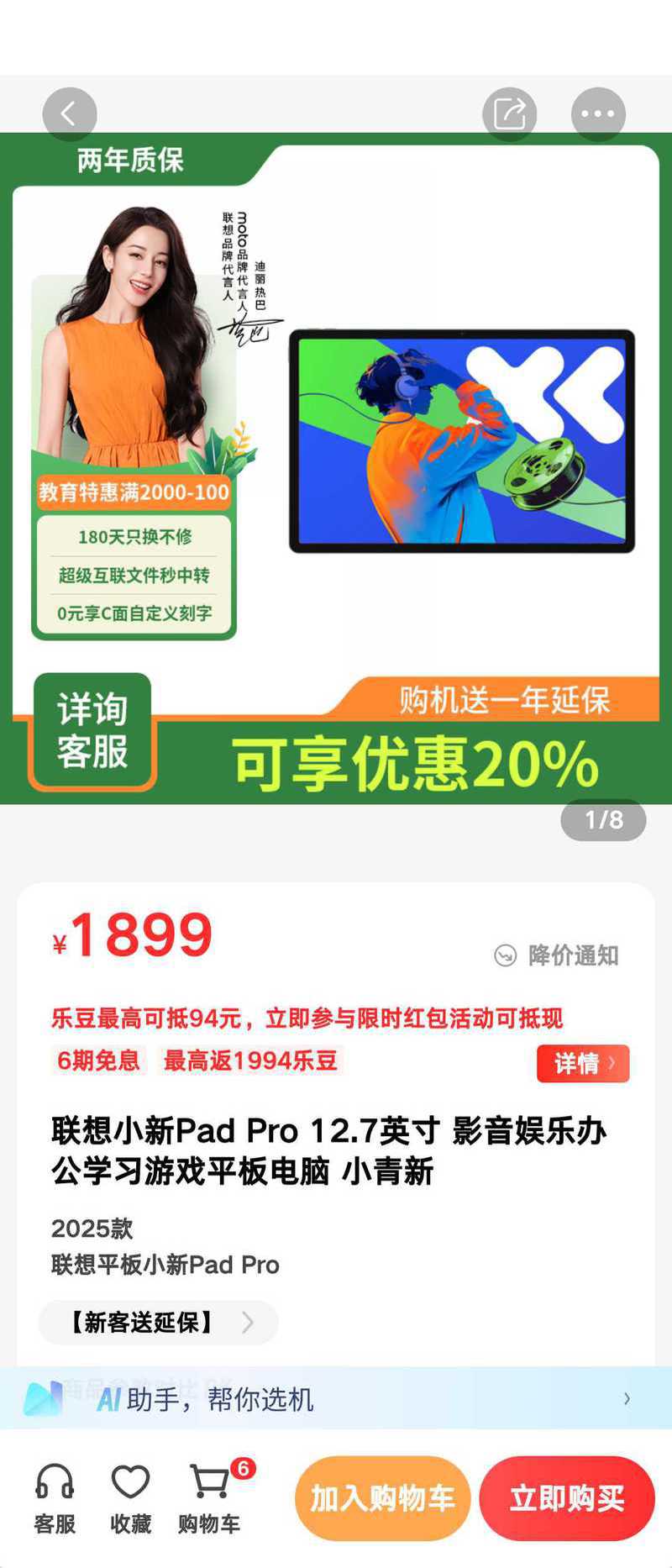The width and height of the screenshot is (672, 1568).
Task: Tap the red 详情 button
Action: coord(583,1063)
